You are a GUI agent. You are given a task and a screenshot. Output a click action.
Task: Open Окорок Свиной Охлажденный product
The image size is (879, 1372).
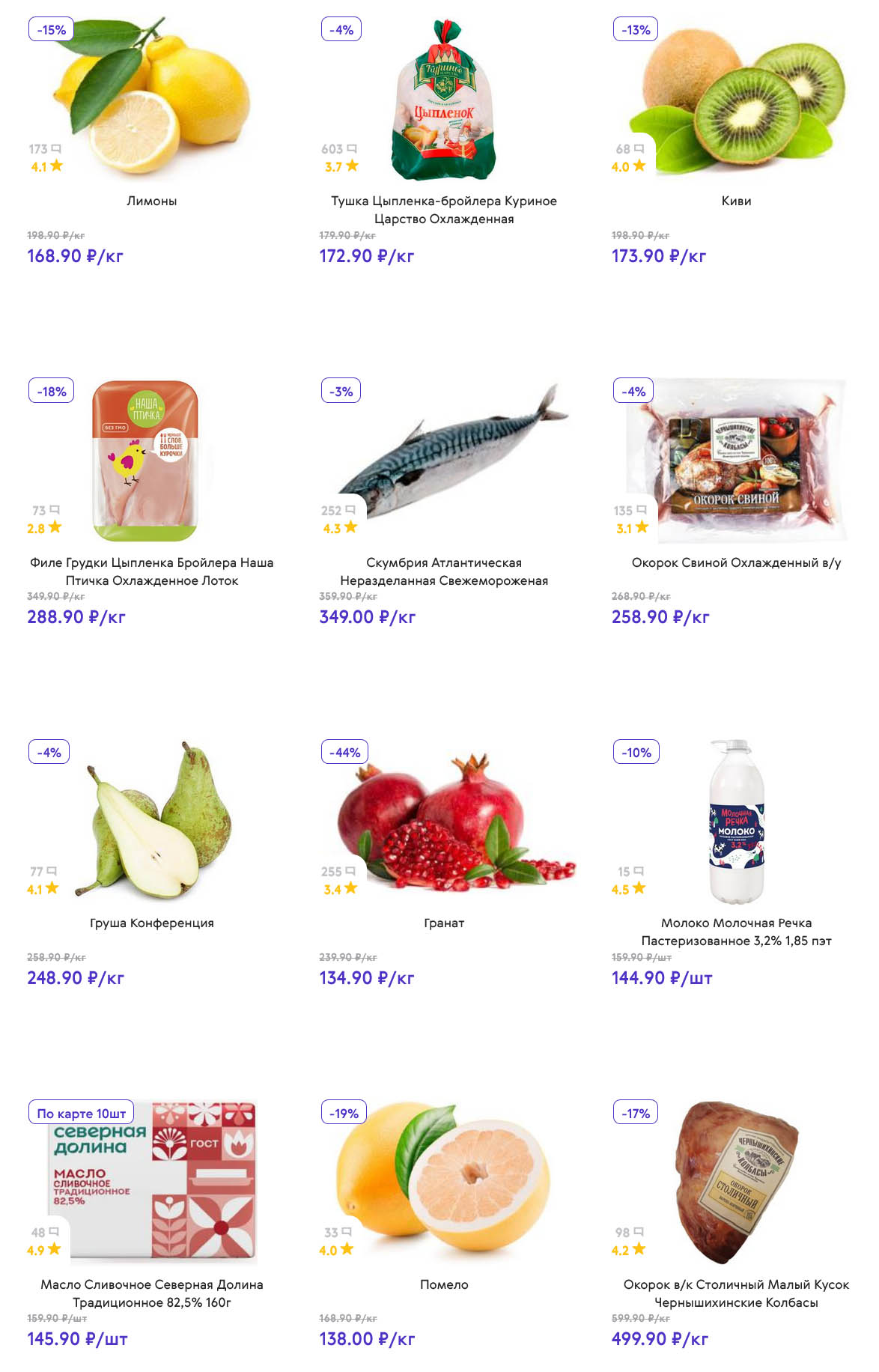pyautogui.click(x=736, y=562)
